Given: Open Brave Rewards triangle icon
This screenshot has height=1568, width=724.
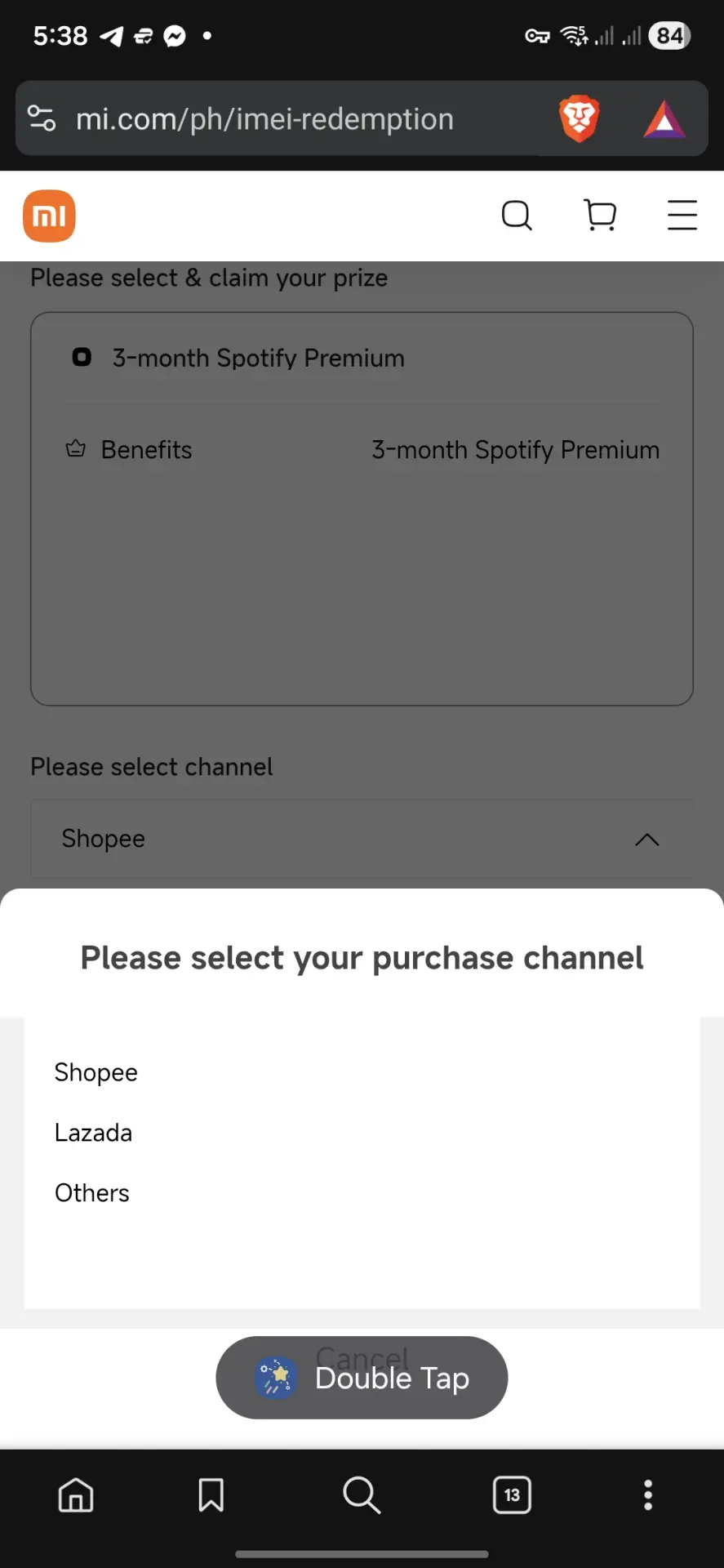Looking at the screenshot, I should tap(664, 119).
